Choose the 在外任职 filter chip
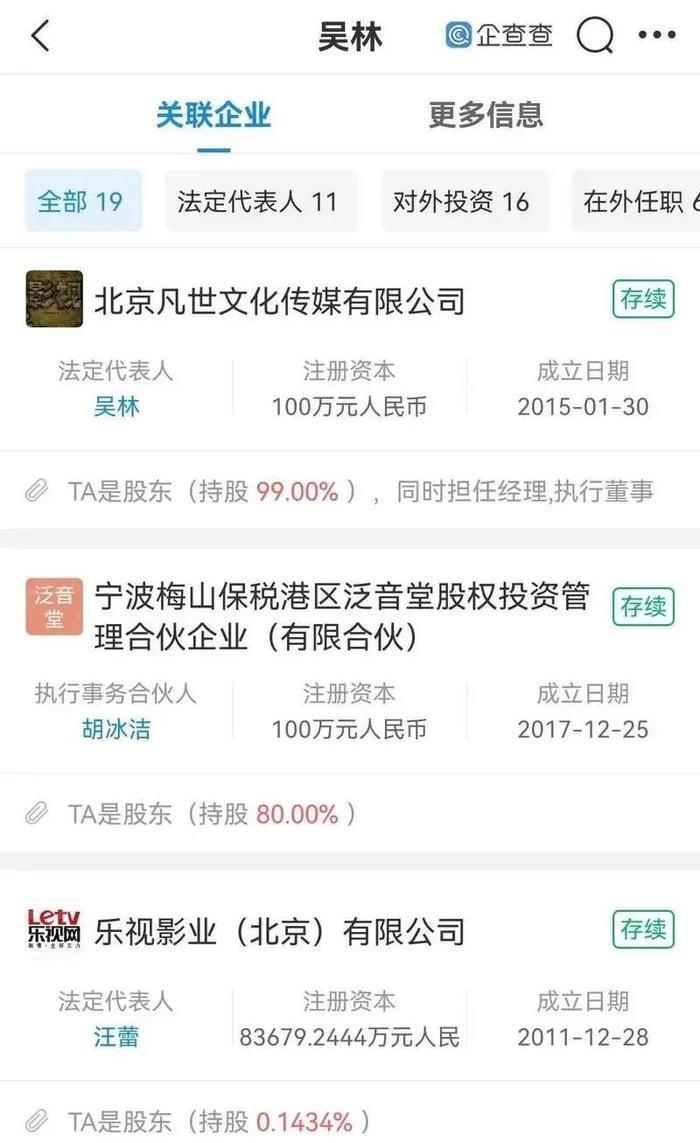Viewport: 700px width, 1143px height. [636, 201]
